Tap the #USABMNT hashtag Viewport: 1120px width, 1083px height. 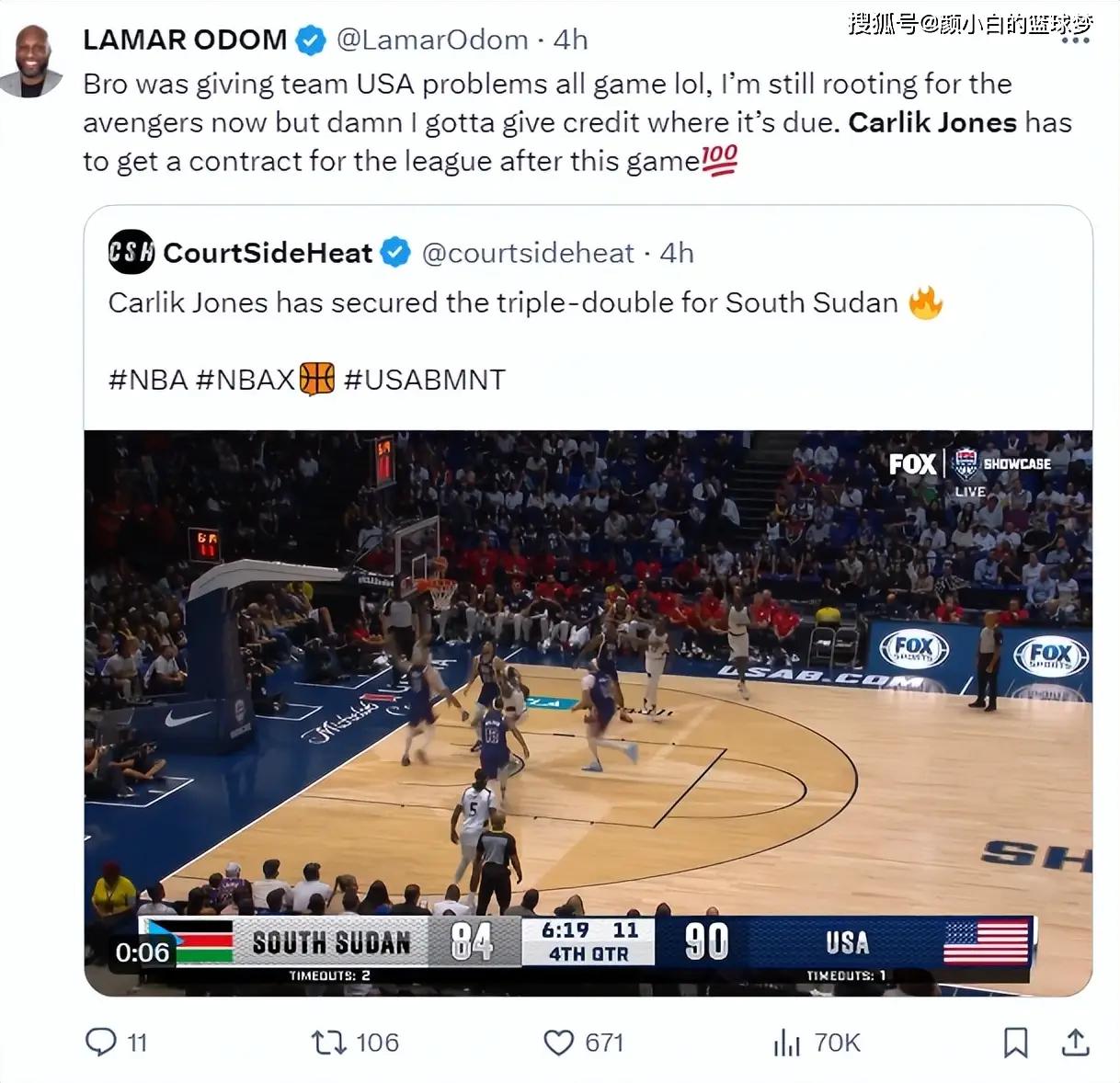(424, 380)
